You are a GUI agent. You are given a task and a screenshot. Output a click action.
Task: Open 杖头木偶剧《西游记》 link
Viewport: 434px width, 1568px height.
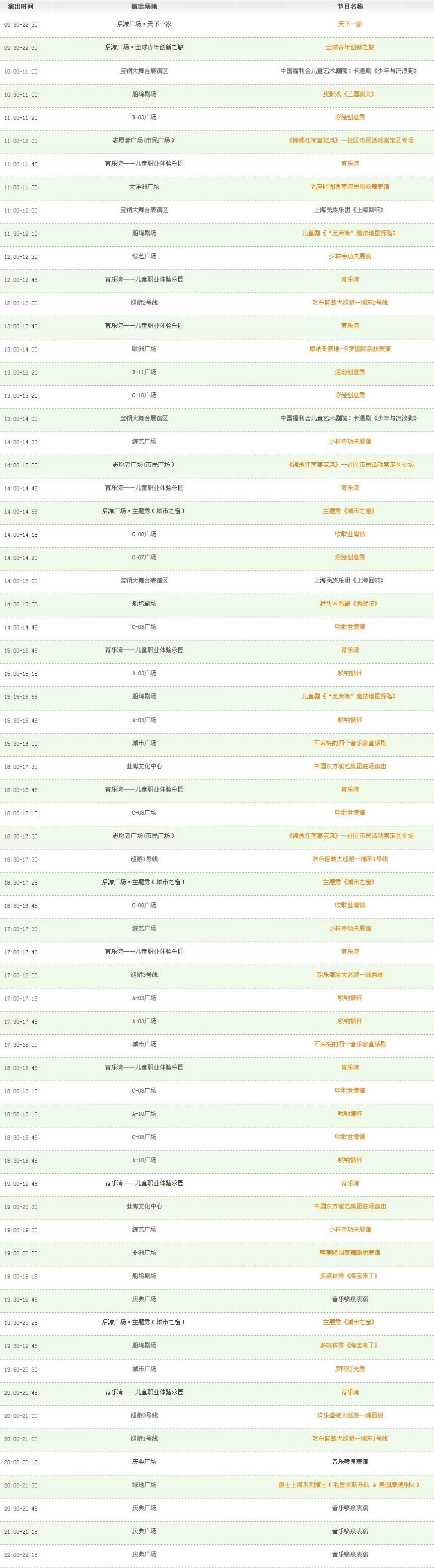[x=349, y=604]
